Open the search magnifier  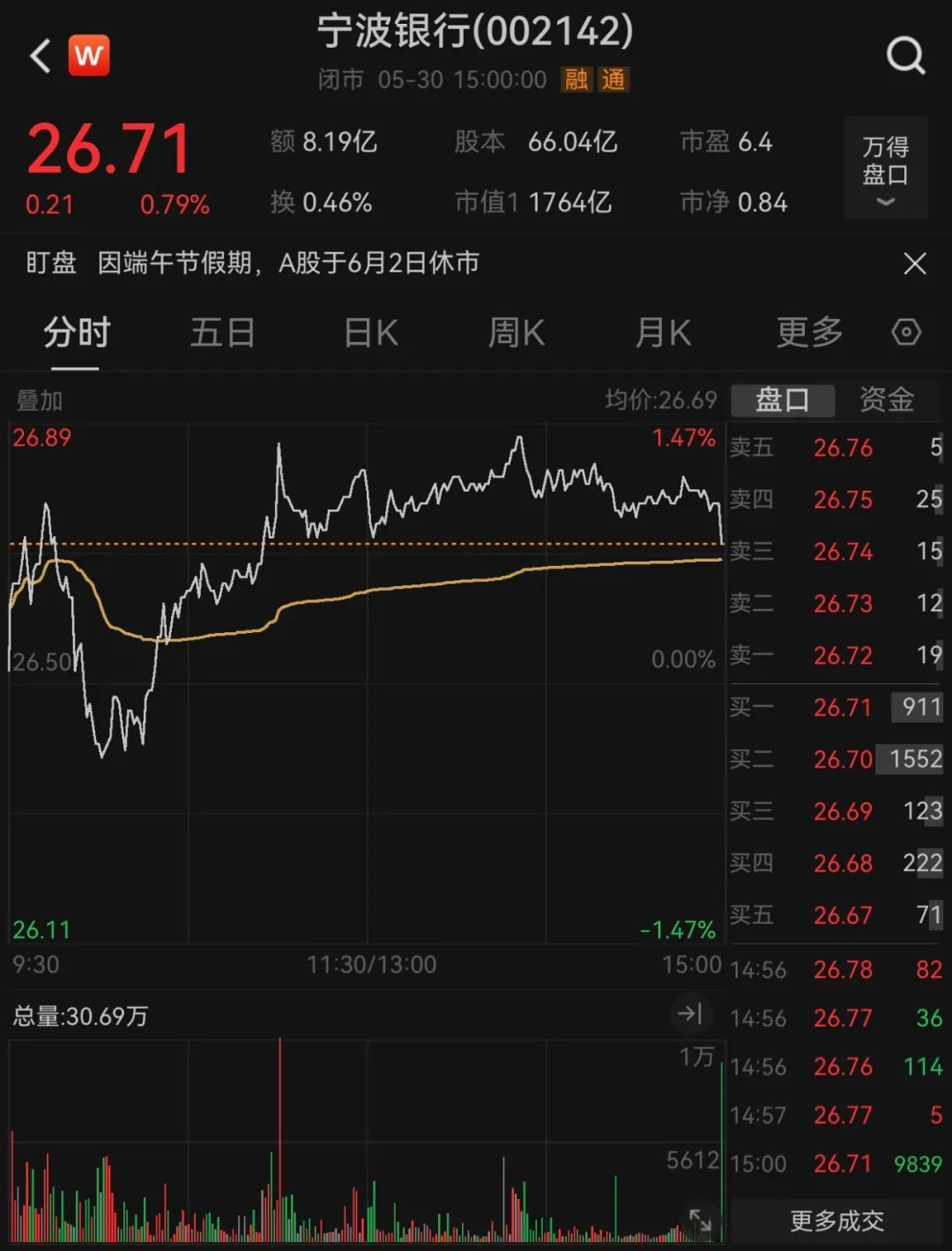pyautogui.click(x=905, y=56)
